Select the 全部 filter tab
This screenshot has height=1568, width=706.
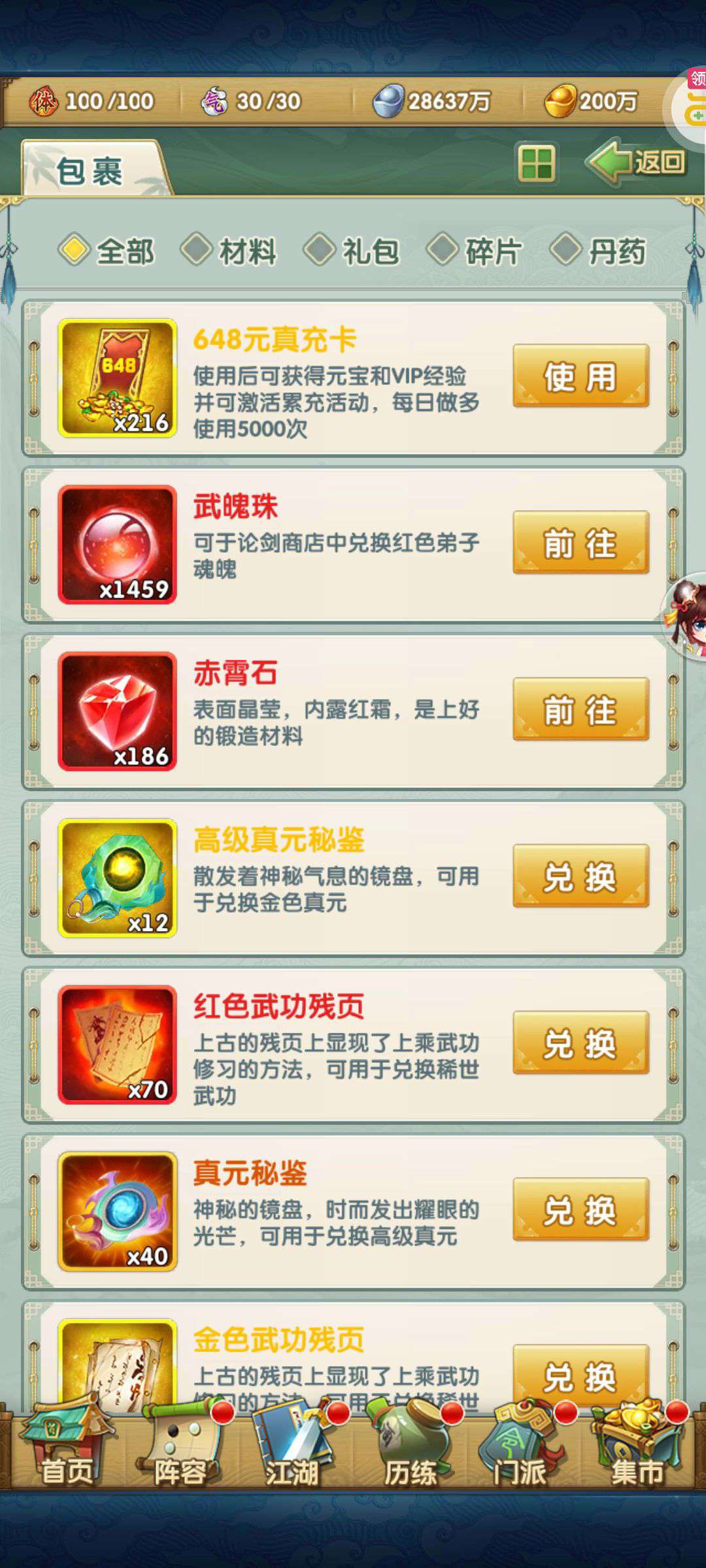(x=108, y=251)
